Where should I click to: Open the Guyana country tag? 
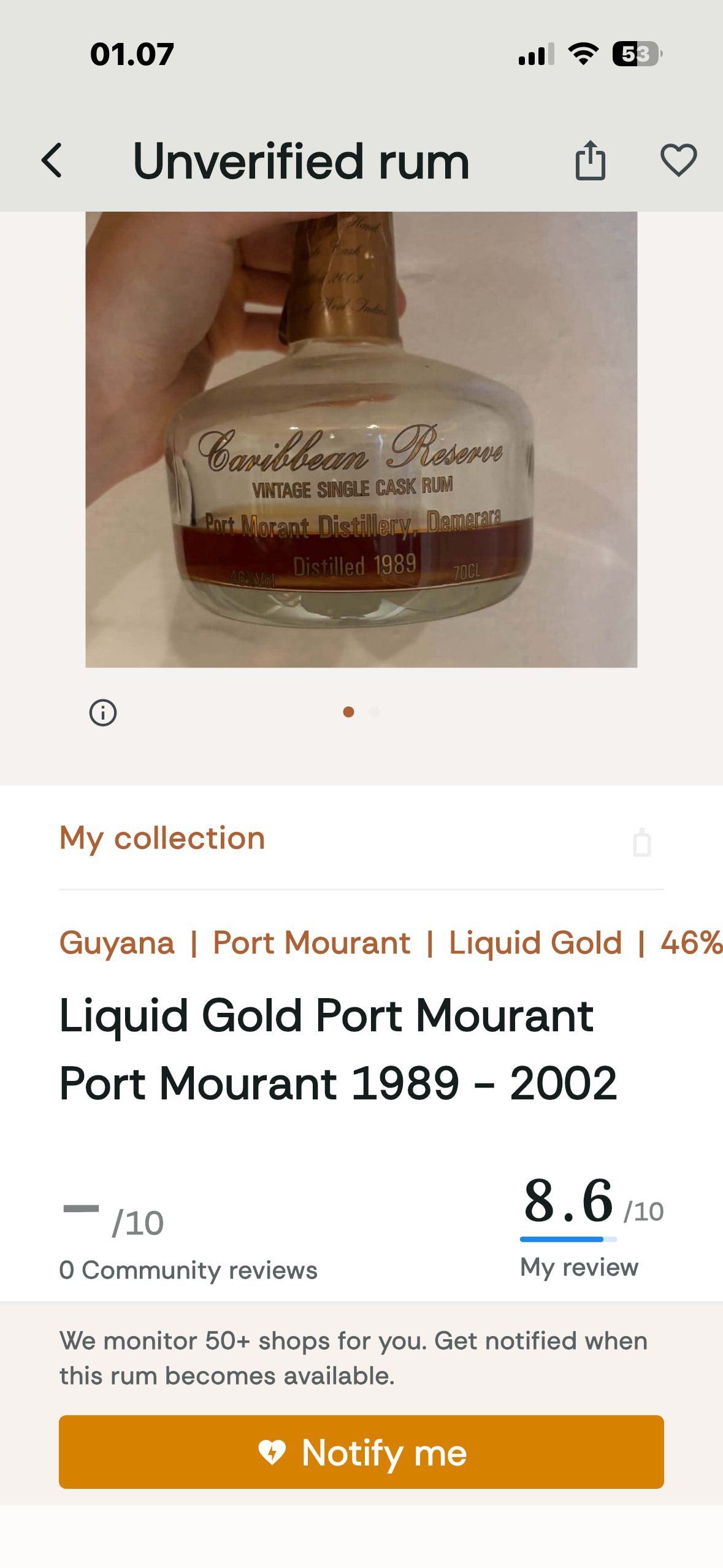click(117, 942)
